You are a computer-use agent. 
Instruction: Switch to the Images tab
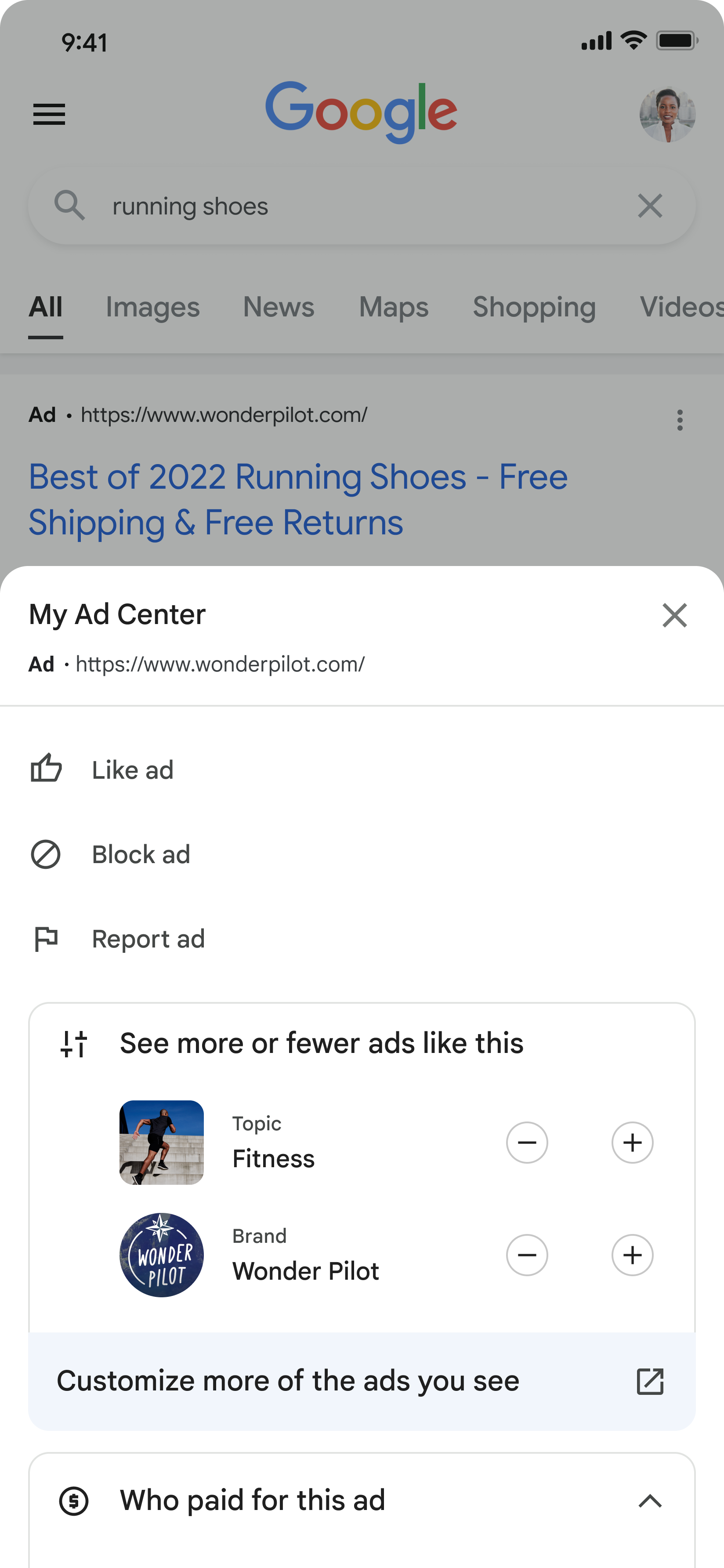click(x=153, y=307)
